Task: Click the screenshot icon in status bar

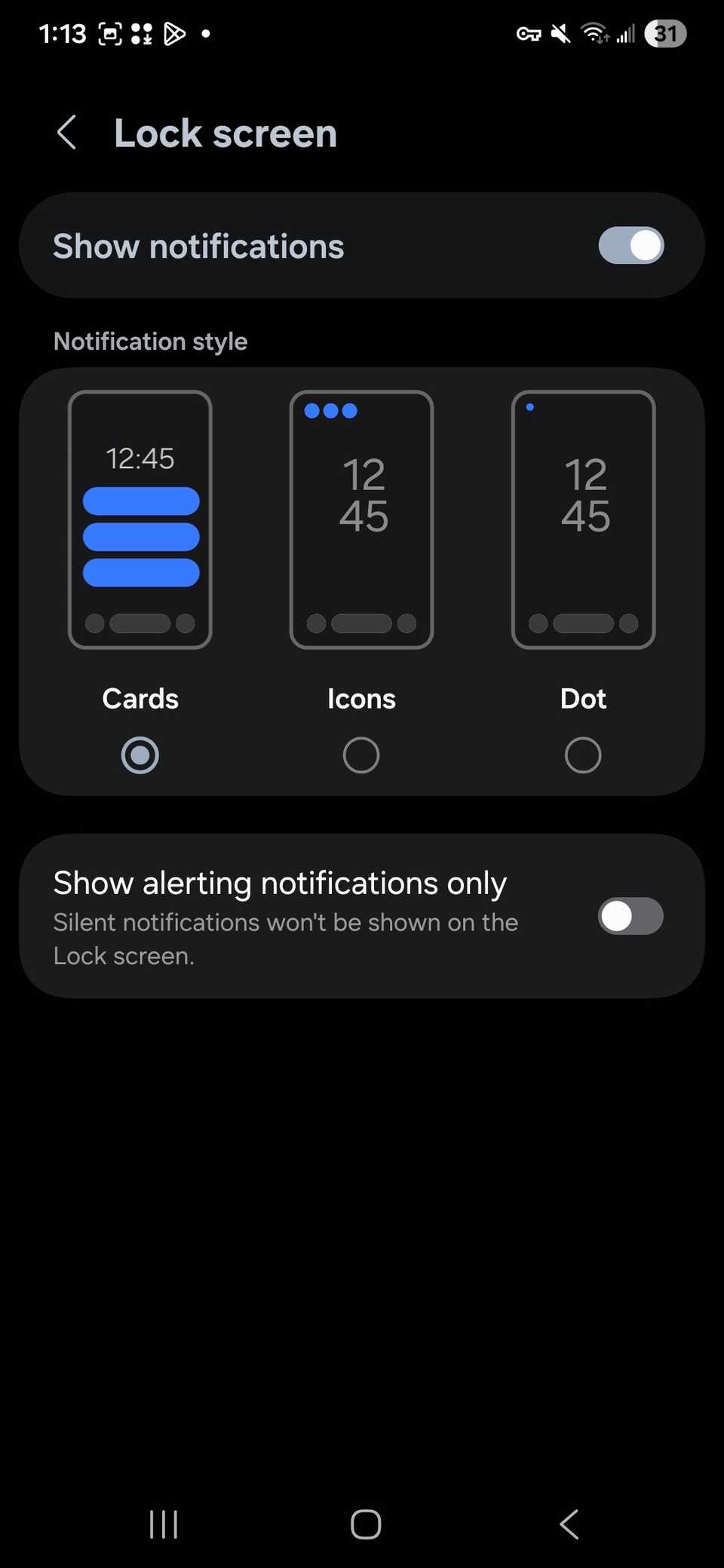Action: point(111,32)
